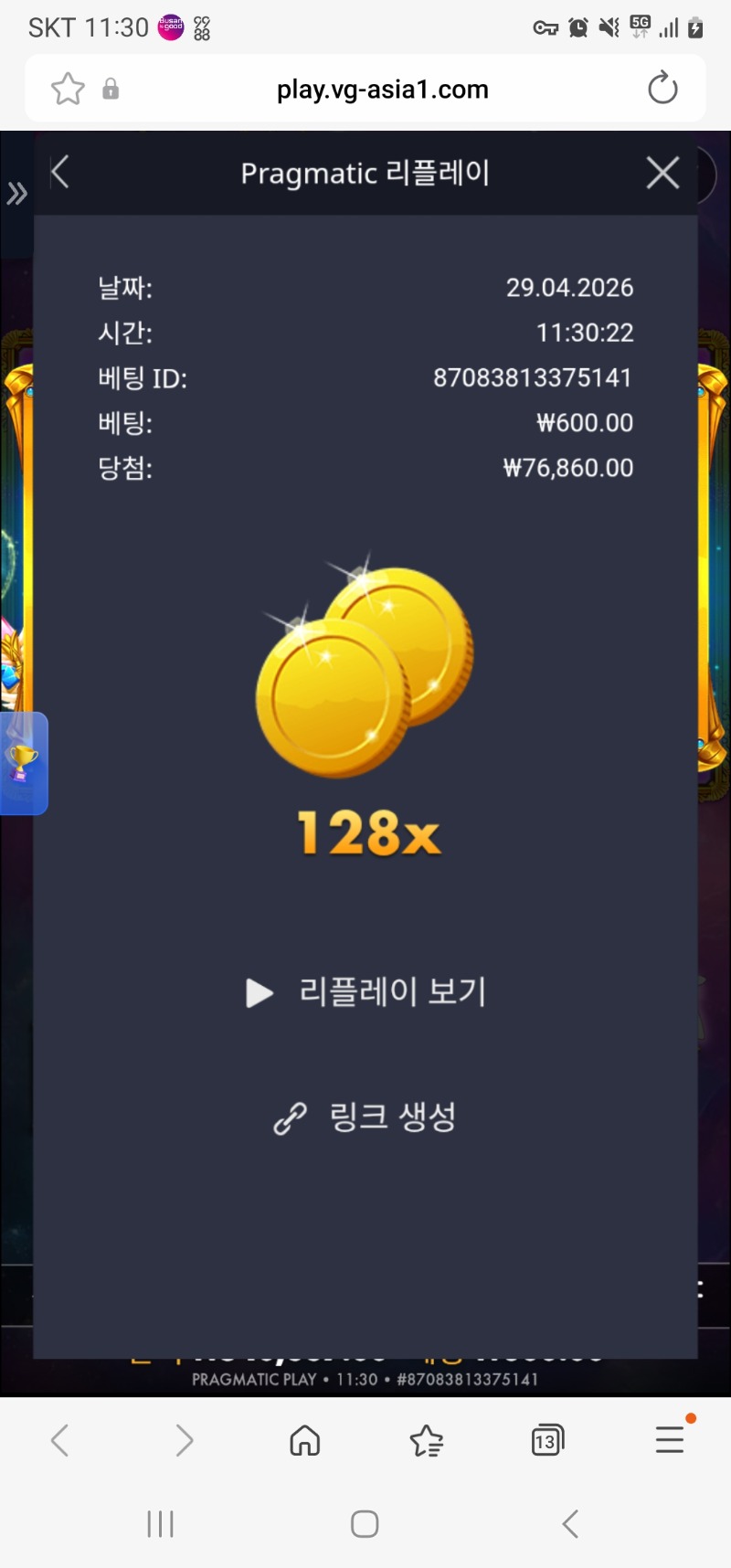Viewport: 731px width, 1568px height.
Task: Open recent apps from navigation bar
Action: click(161, 1523)
